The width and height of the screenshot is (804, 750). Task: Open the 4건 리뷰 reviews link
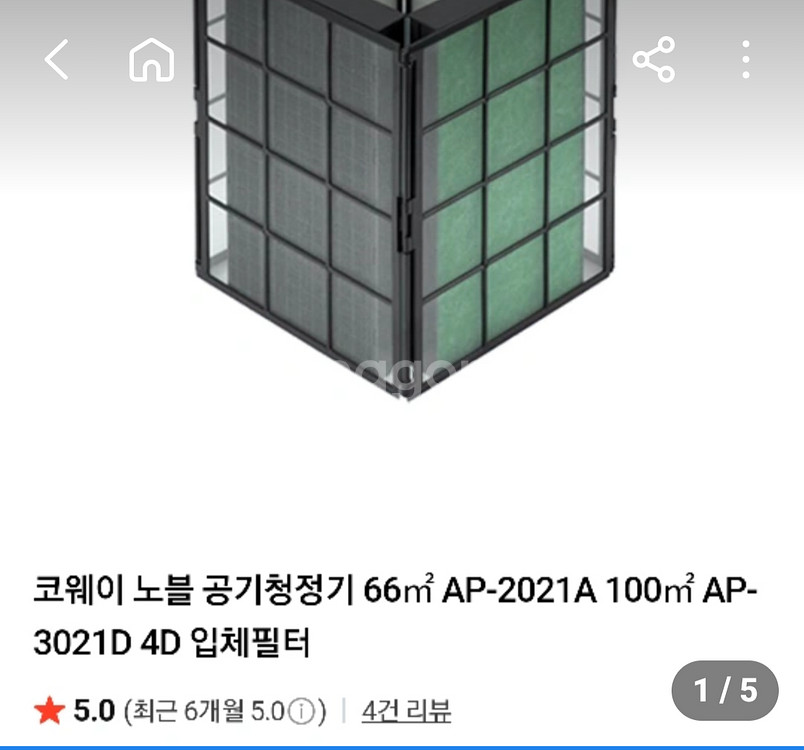coord(407,711)
